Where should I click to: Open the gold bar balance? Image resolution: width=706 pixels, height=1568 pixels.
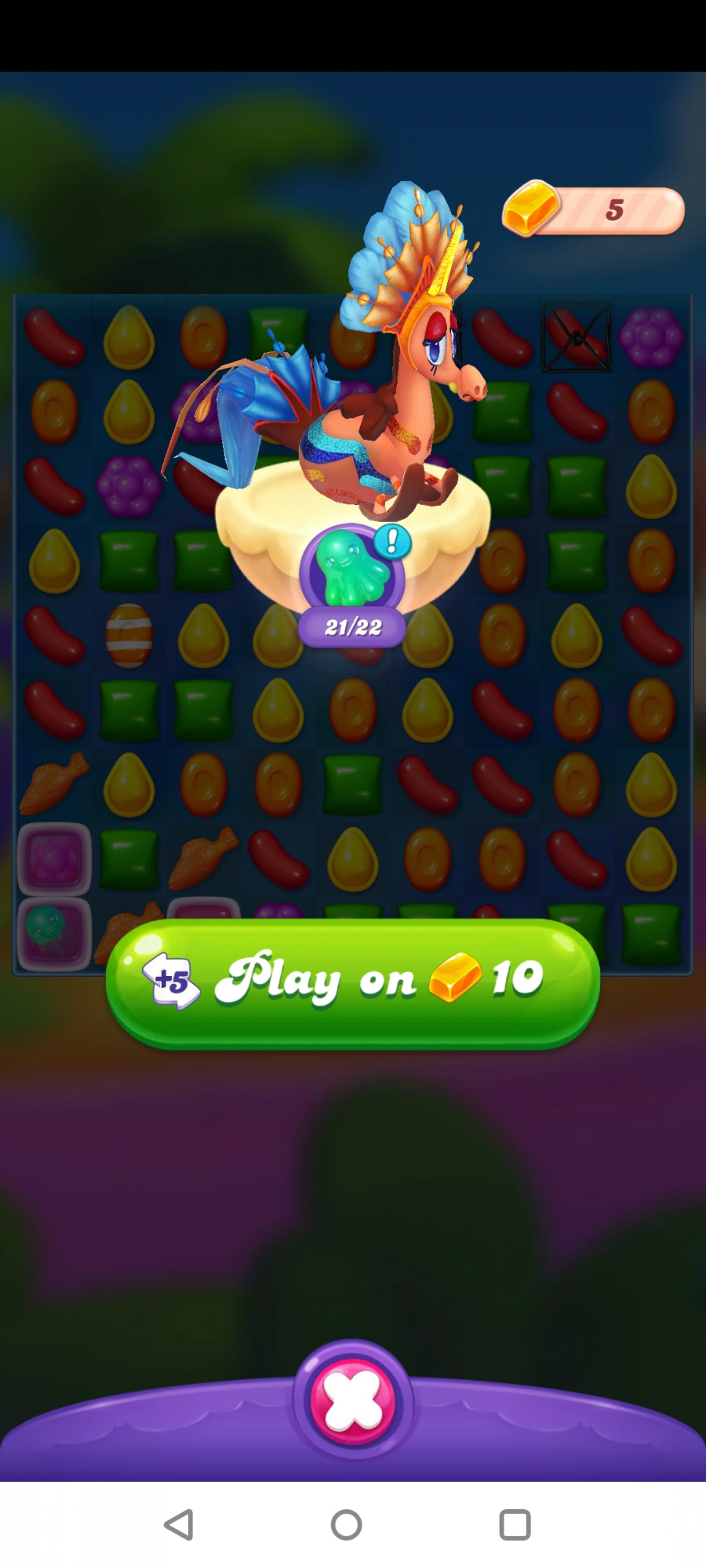(594, 210)
